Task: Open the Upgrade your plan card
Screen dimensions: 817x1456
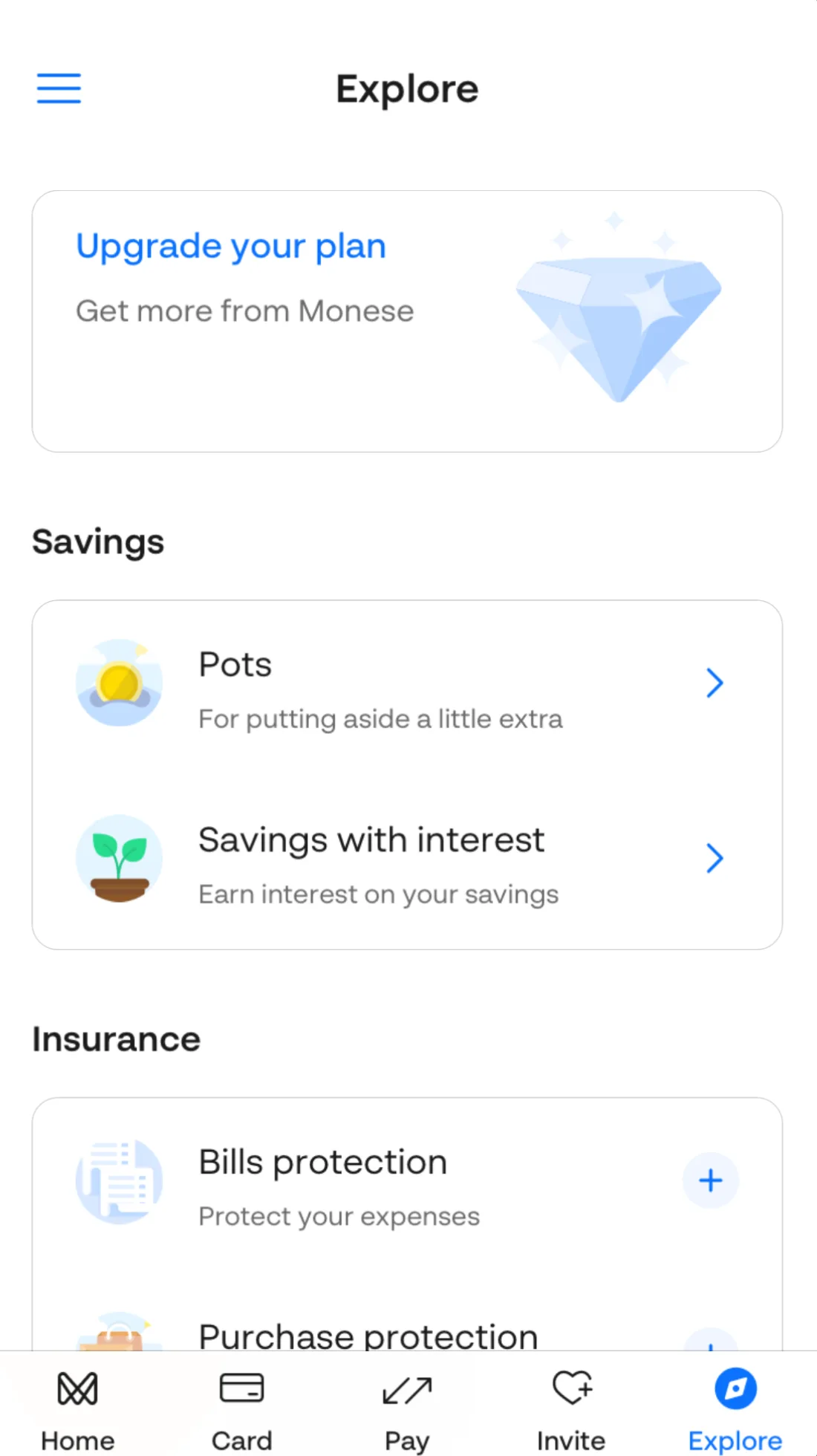Action: [x=407, y=321]
